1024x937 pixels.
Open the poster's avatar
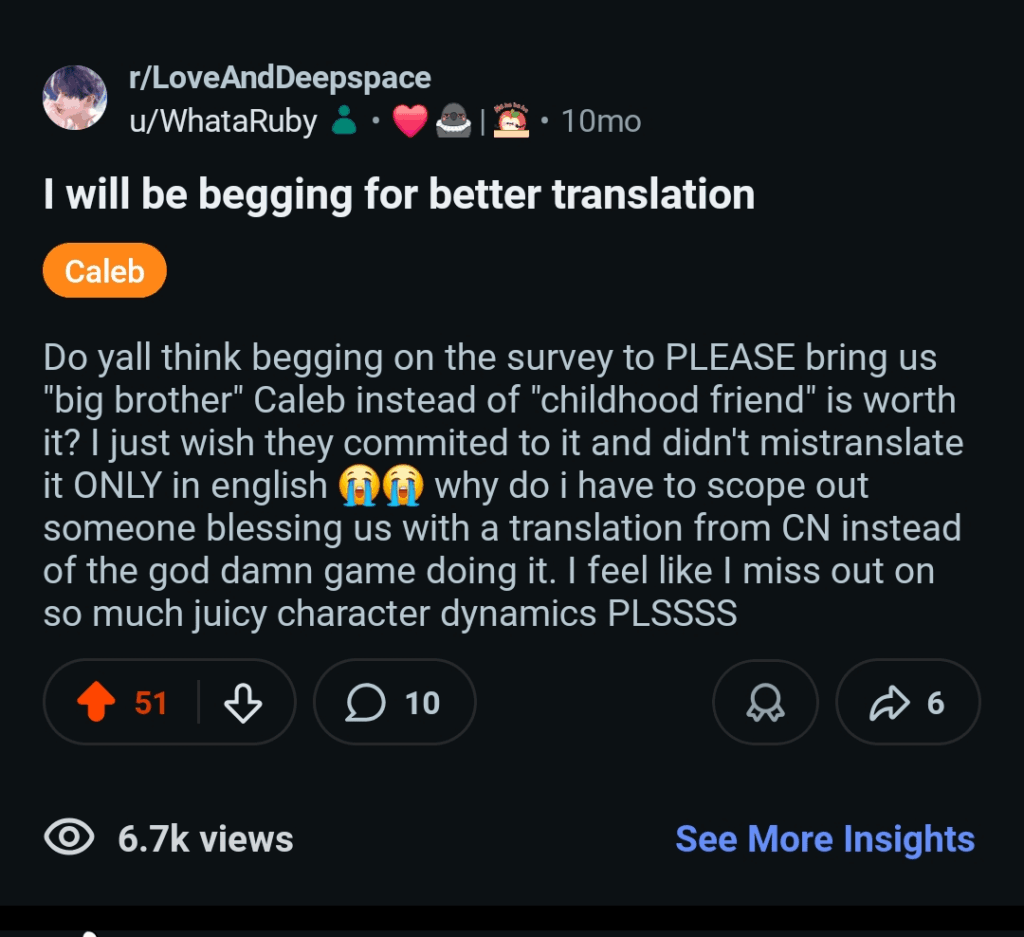click(x=75, y=99)
